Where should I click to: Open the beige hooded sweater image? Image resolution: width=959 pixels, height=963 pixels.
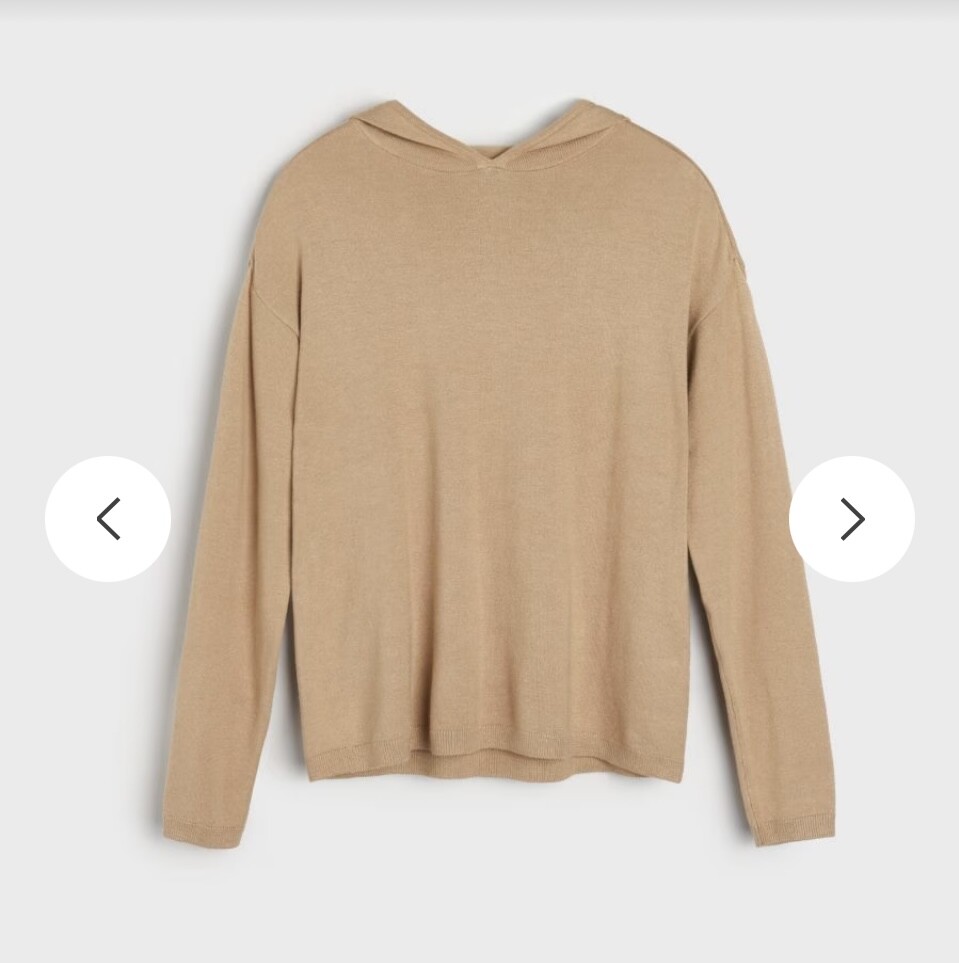click(x=490, y=450)
